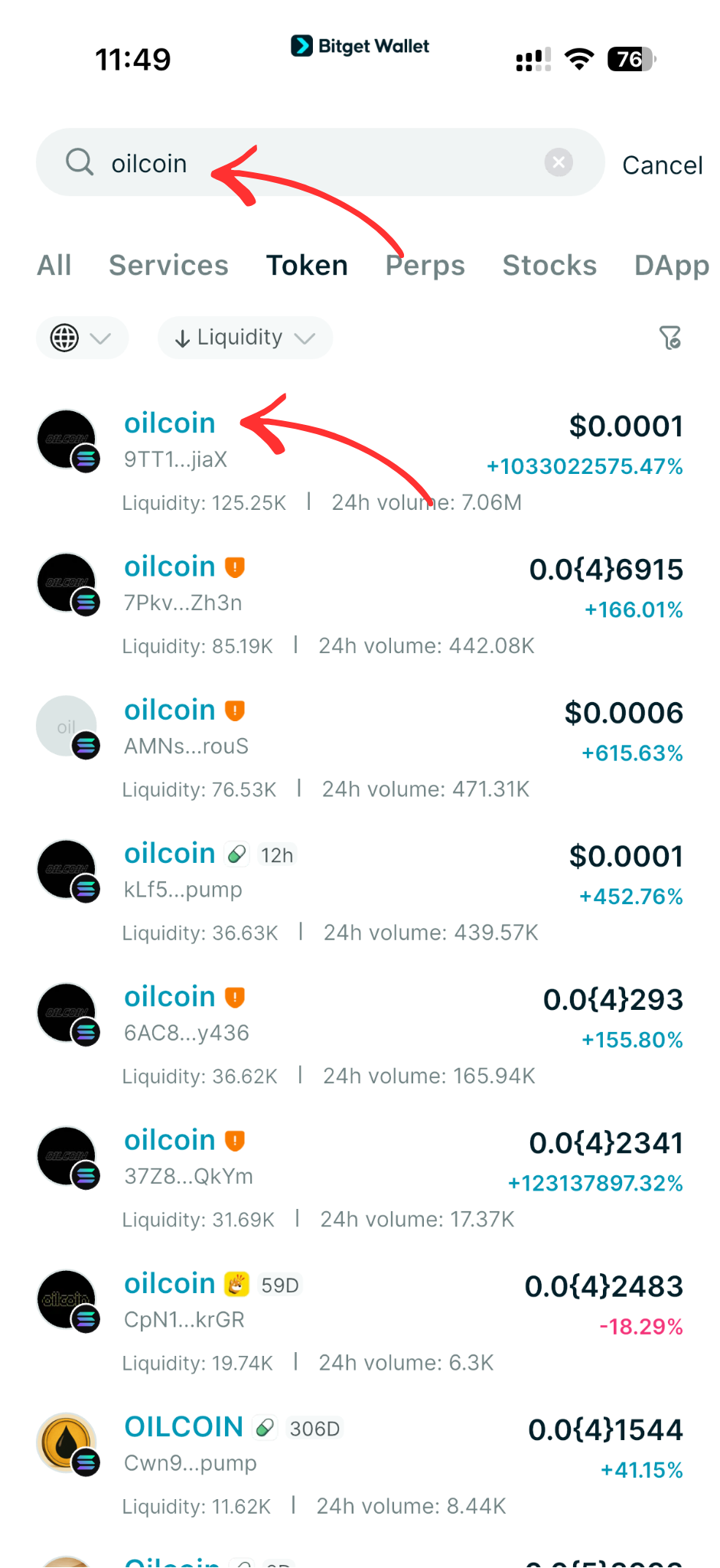Tap the clapping hands badge beside oilcoin CpN1...krGR
Image resolution: width=720 pixels, height=1568 pixels.
point(236,1284)
